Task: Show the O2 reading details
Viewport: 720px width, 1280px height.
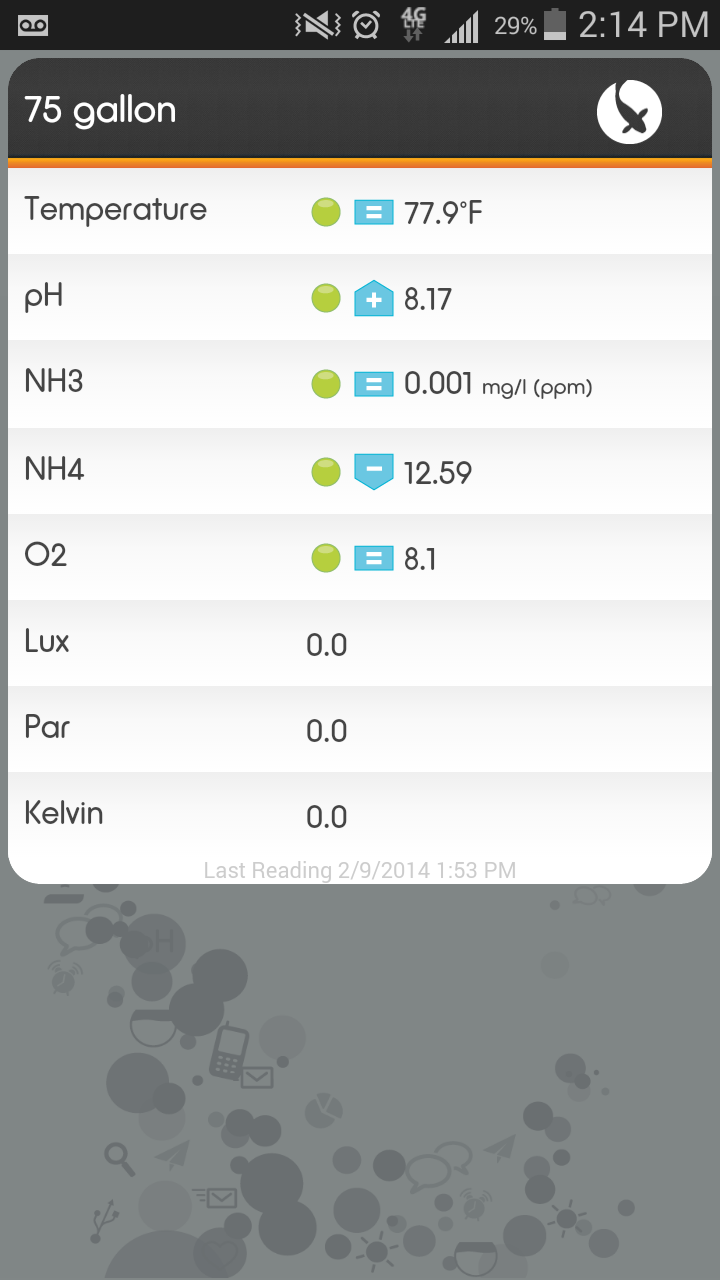Action: (360, 557)
